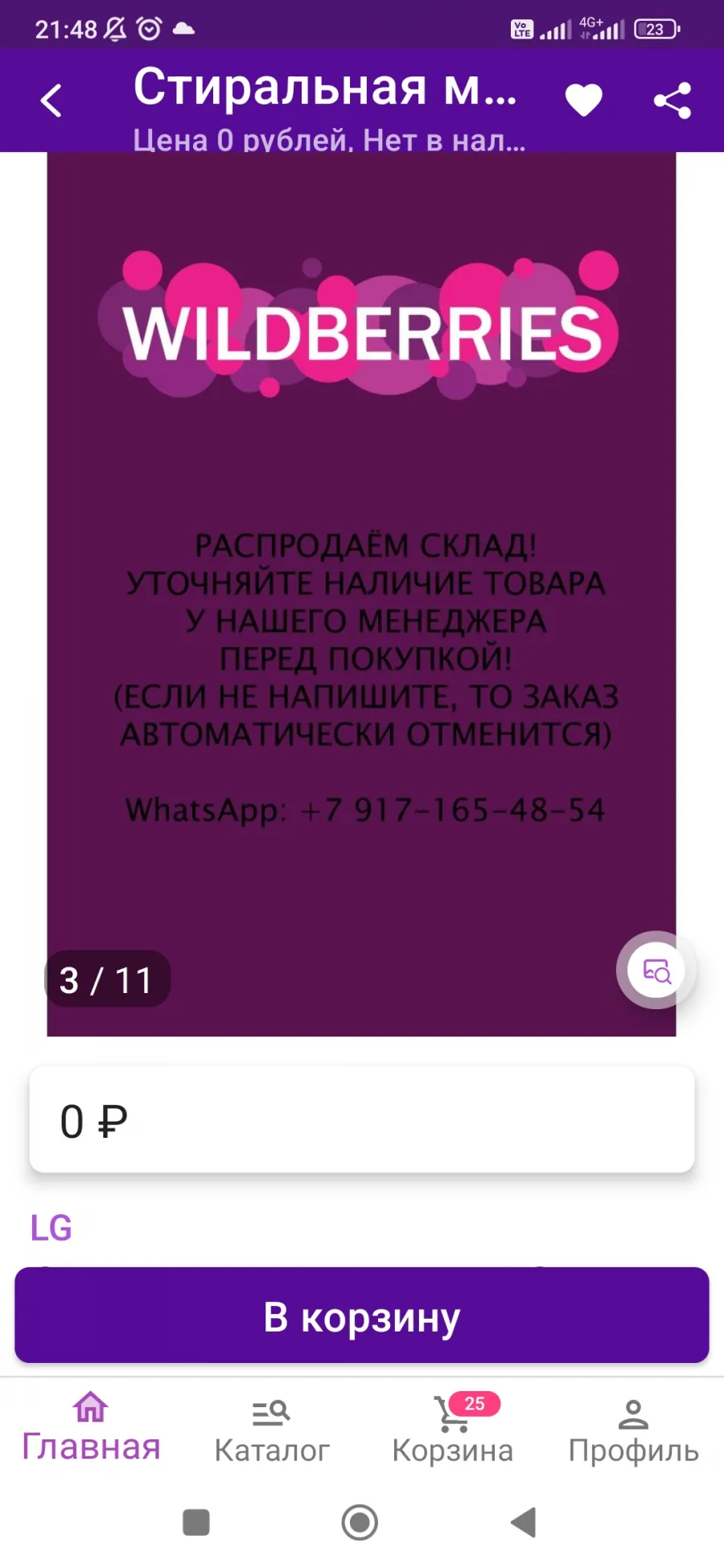Open the system recent apps button
This screenshot has height=1568, width=724.
(196, 1522)
